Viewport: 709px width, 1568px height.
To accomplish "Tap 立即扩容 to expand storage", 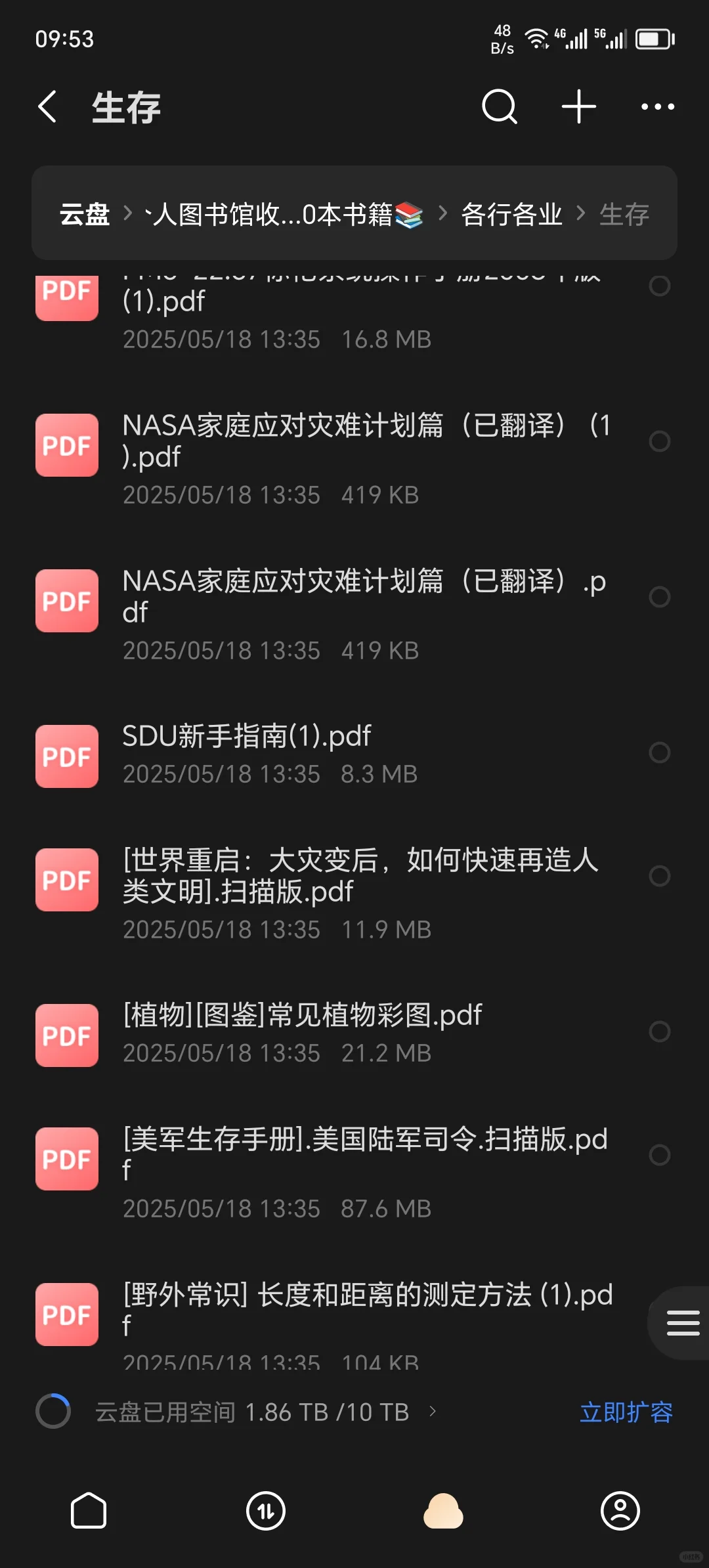I will (626, 1412).
